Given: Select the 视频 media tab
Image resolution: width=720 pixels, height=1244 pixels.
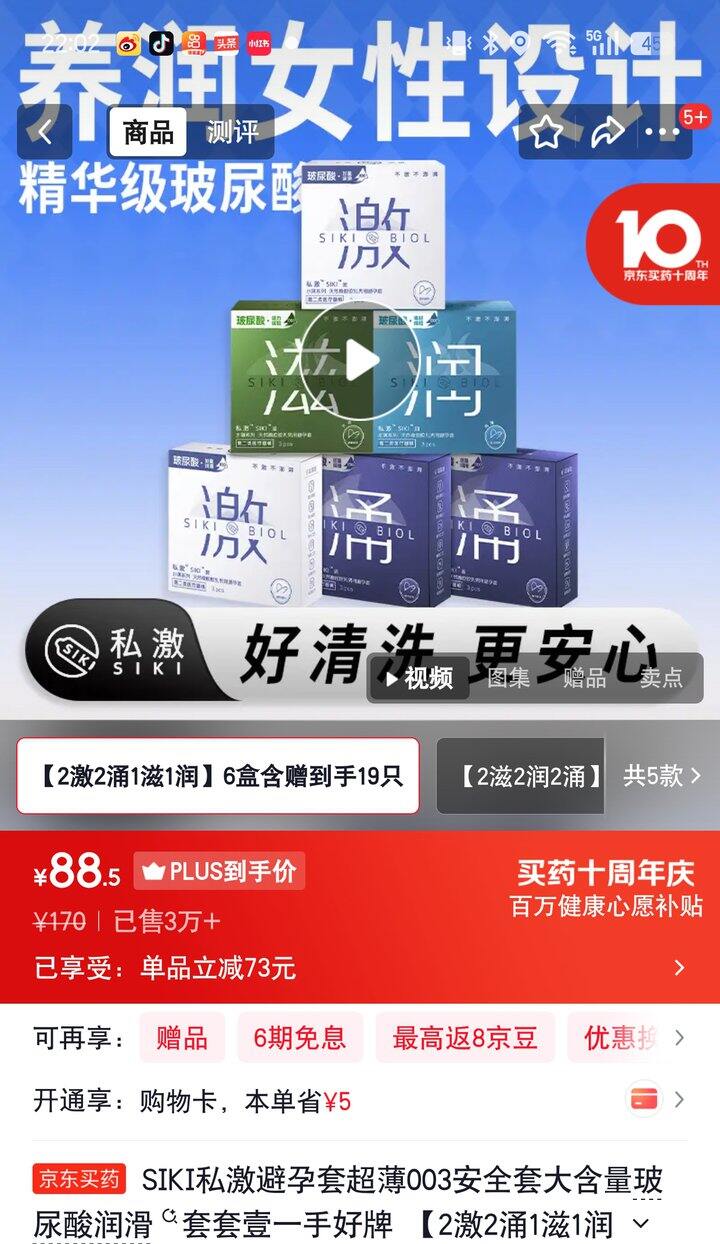Looking at the screenshot, I should (419, 678).
